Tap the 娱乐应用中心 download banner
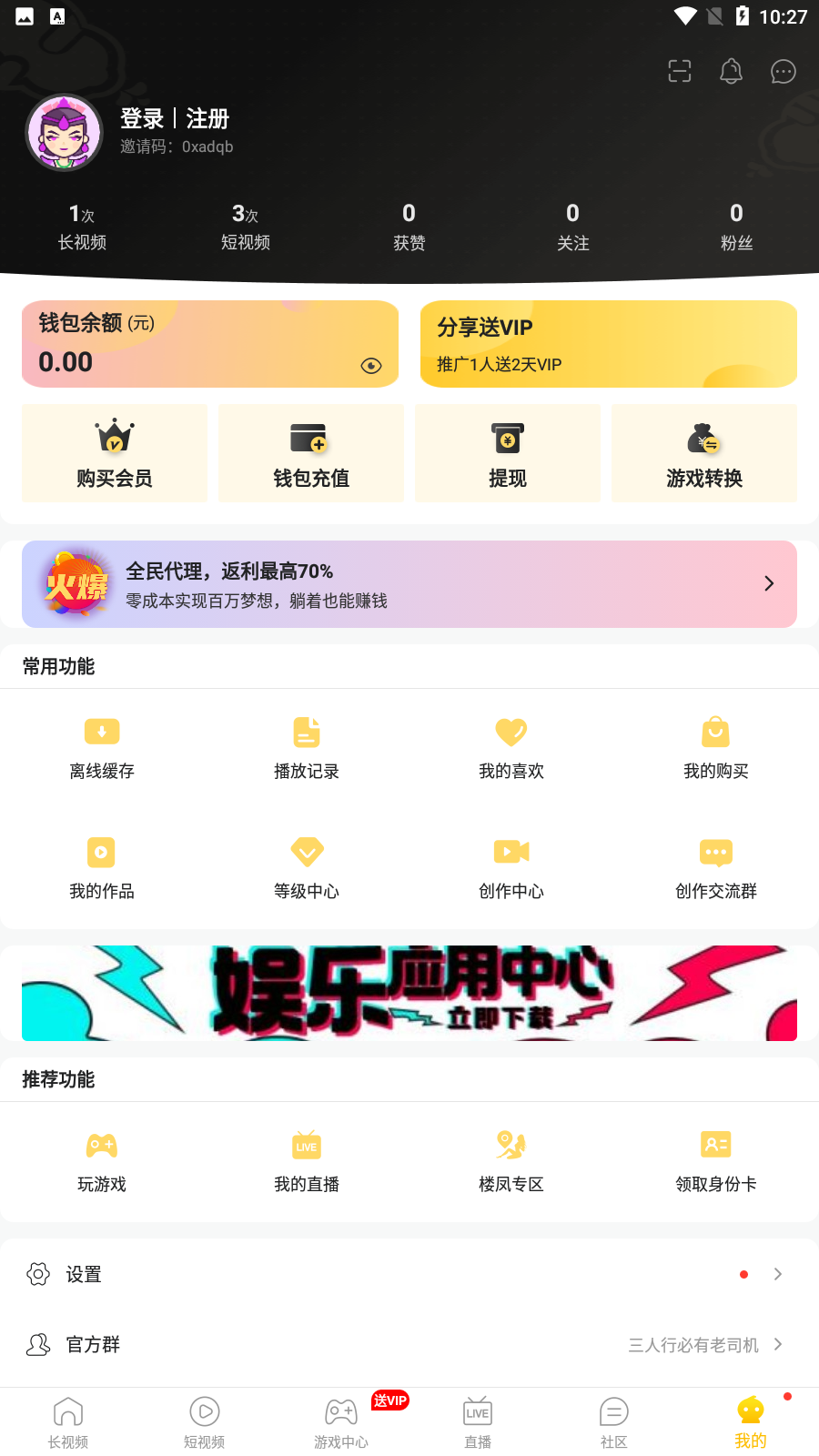819x1456 pixels. point(409,993)
